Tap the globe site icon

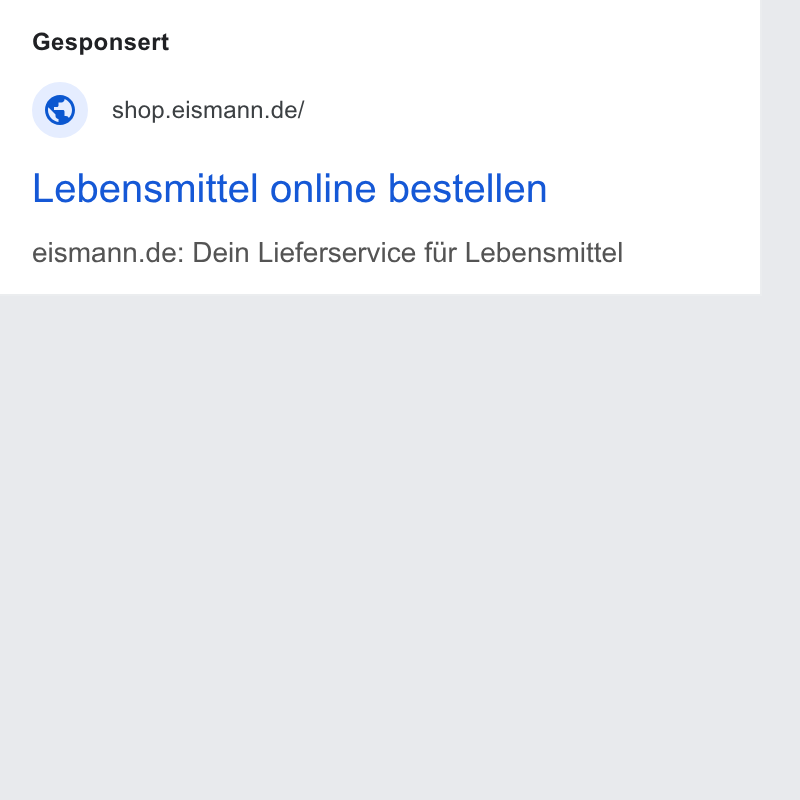click(x=60, y=110)
